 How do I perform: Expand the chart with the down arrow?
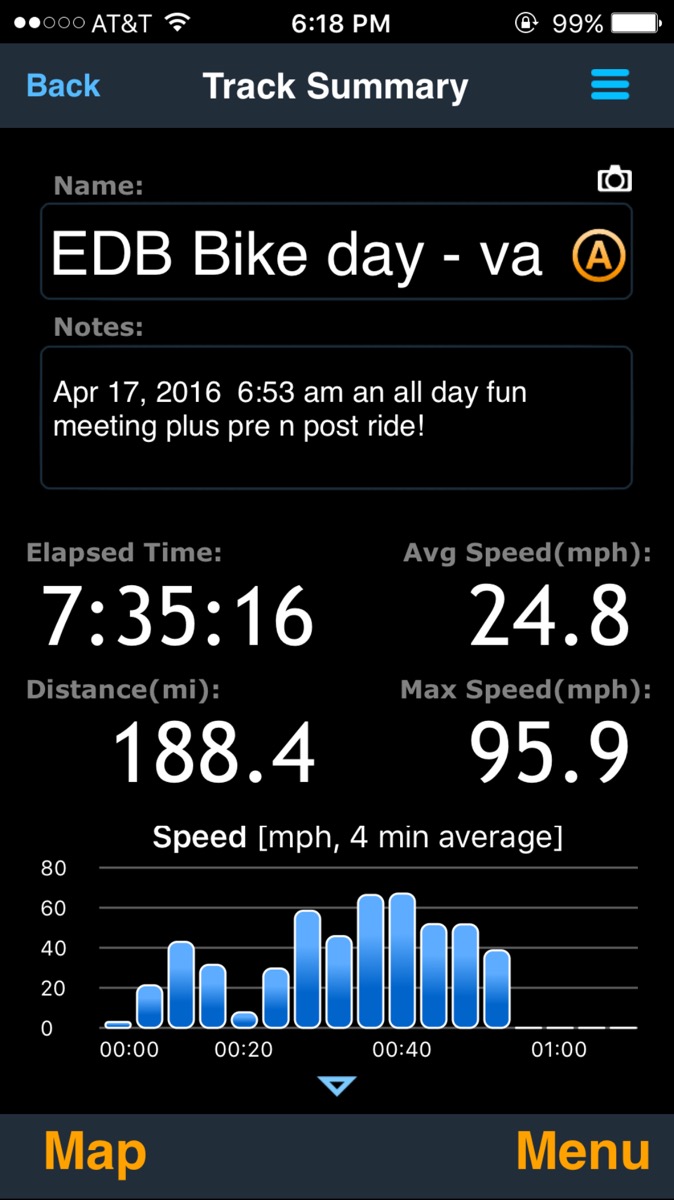(336, 1086)
